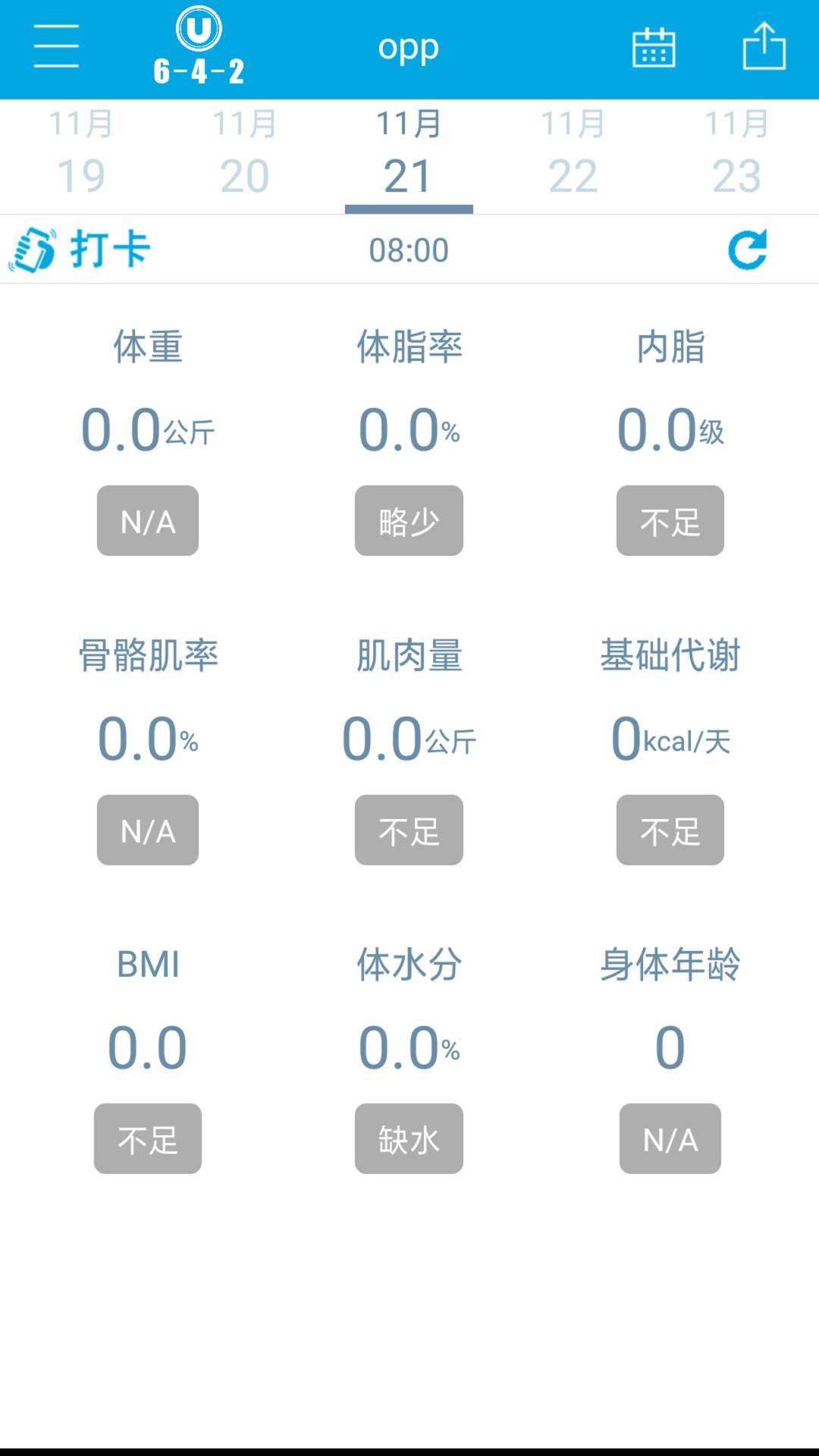Viewport: 819px width, 1456px height.
Task: Open the 体脂率 body fat metric
Action: coord(409,430)
